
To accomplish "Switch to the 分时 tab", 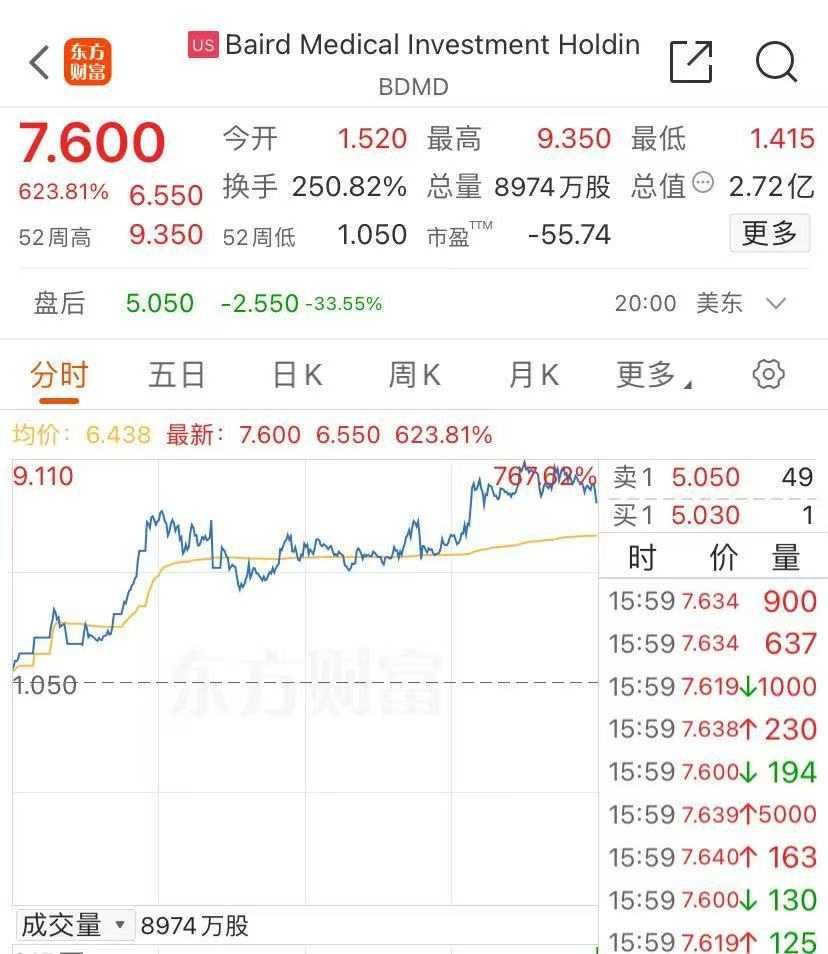I will (59, 375).
